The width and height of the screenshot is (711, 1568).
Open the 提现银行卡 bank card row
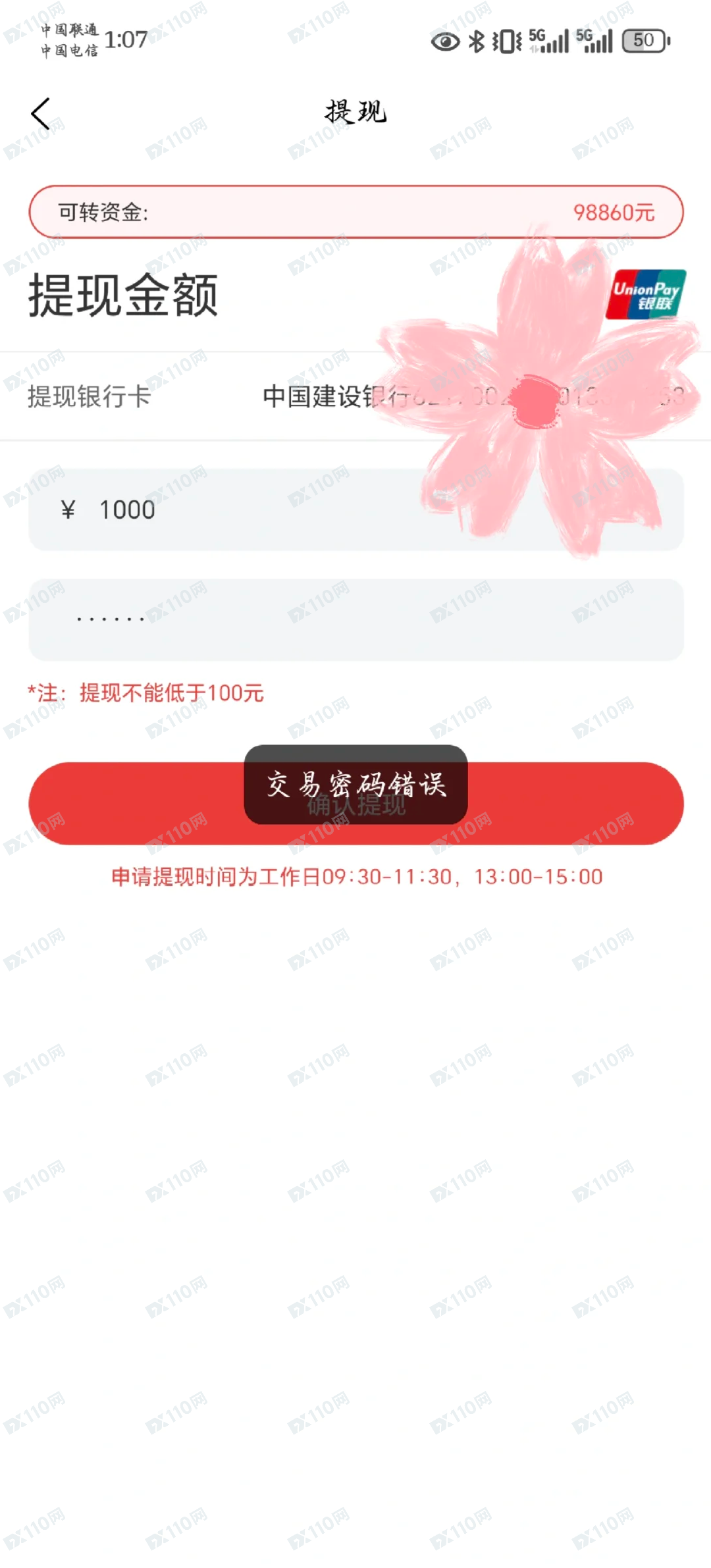click(x=355, y=396)
